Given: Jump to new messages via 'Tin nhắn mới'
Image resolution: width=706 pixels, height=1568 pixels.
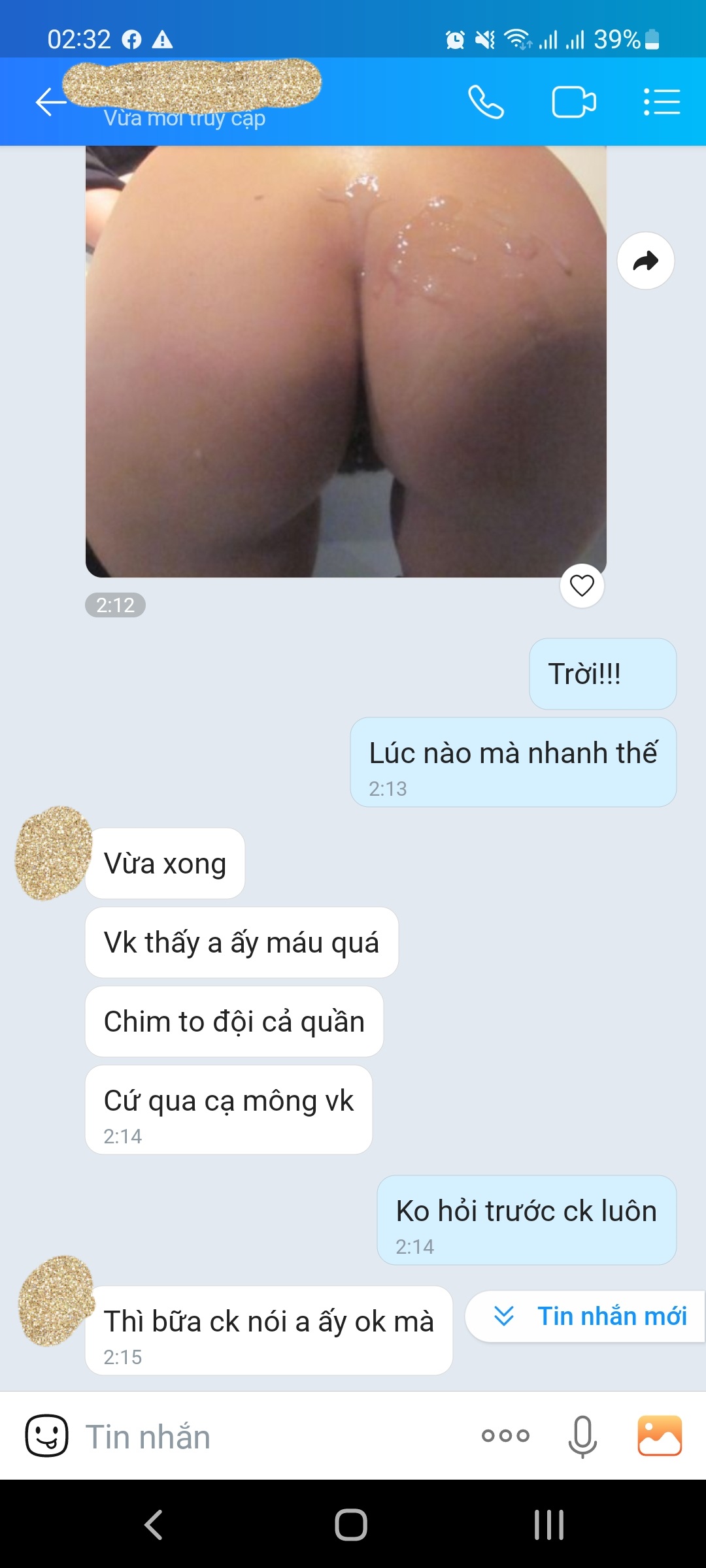Looking at the screenshot, I should pos(588,1316).
